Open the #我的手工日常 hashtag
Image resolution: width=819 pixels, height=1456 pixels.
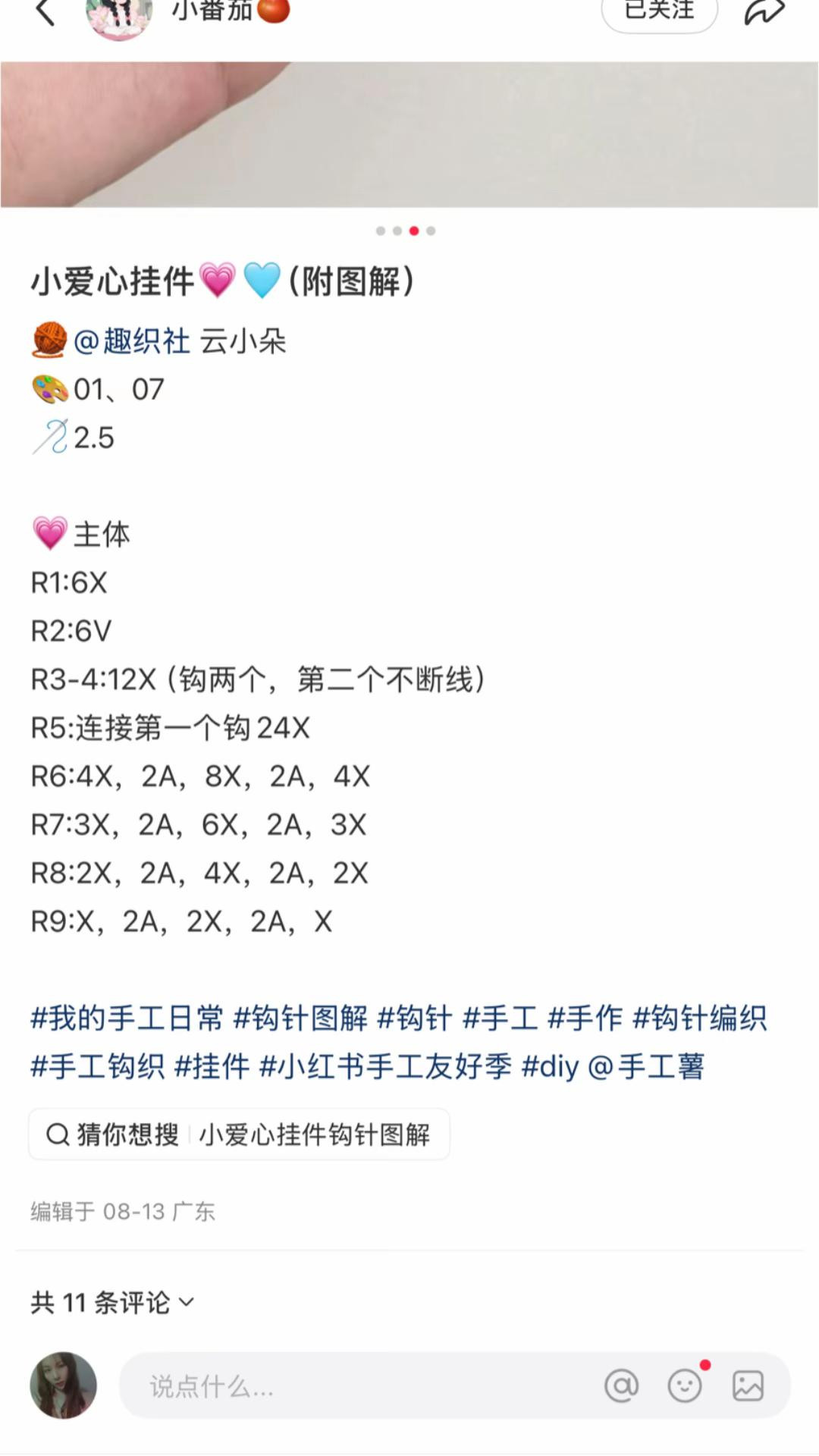pos(127,1018)
